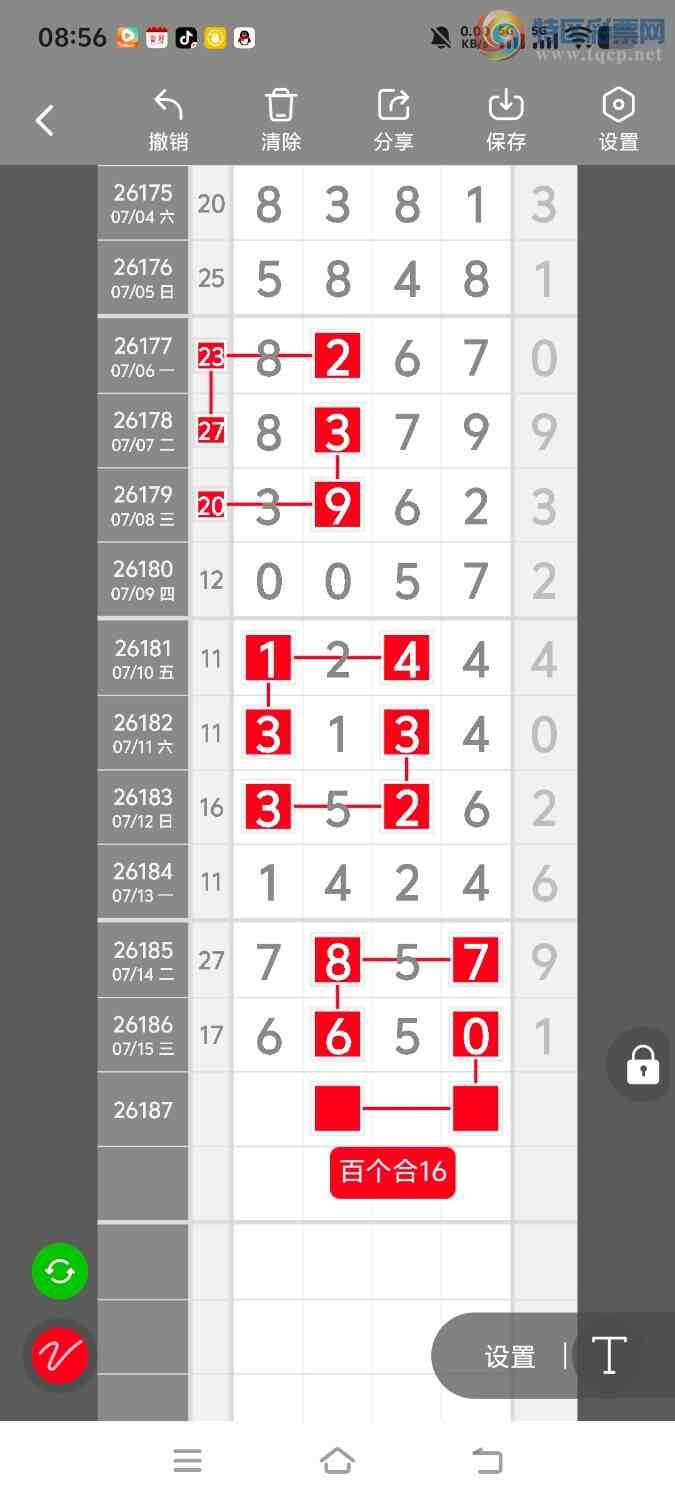The width and height of the screenshot is (675, 1500).
Task: Clear all marks with 清除
Action: pos(281,121)
